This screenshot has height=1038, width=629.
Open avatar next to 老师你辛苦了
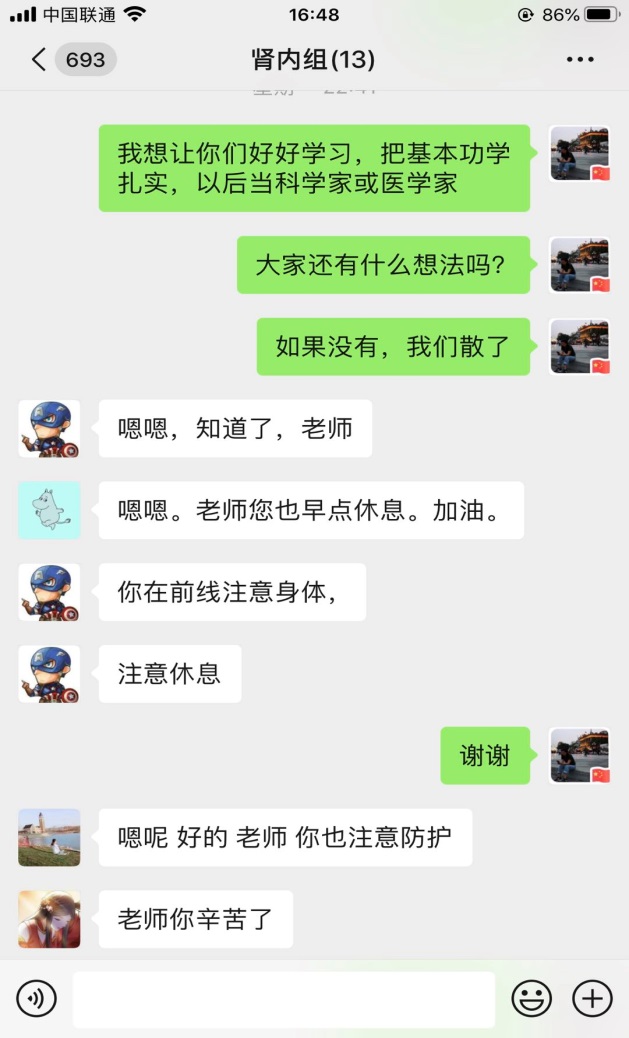(49, 919)
